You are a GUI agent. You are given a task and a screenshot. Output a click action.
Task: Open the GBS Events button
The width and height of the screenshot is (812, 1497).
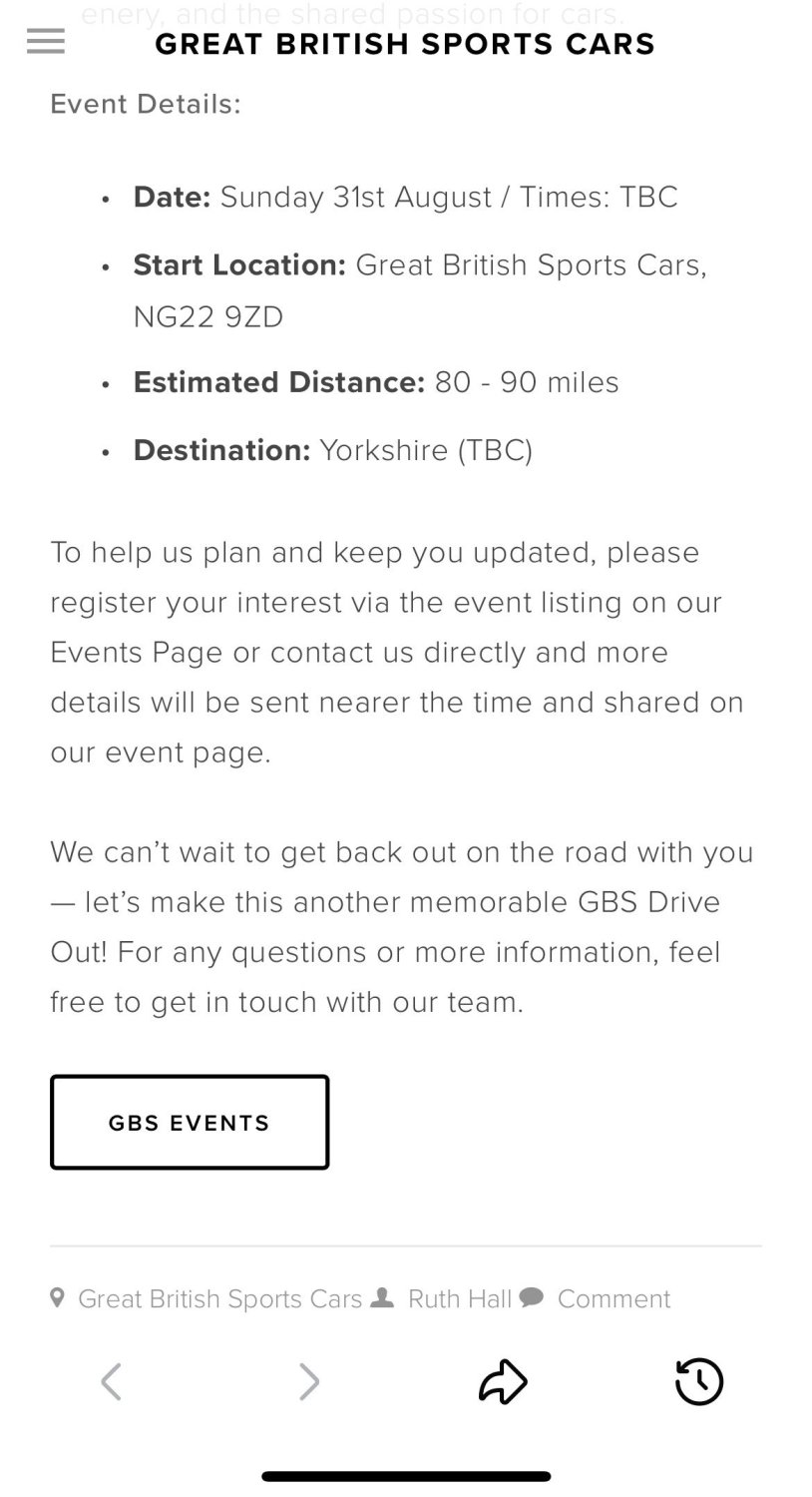click(190, 1122)
